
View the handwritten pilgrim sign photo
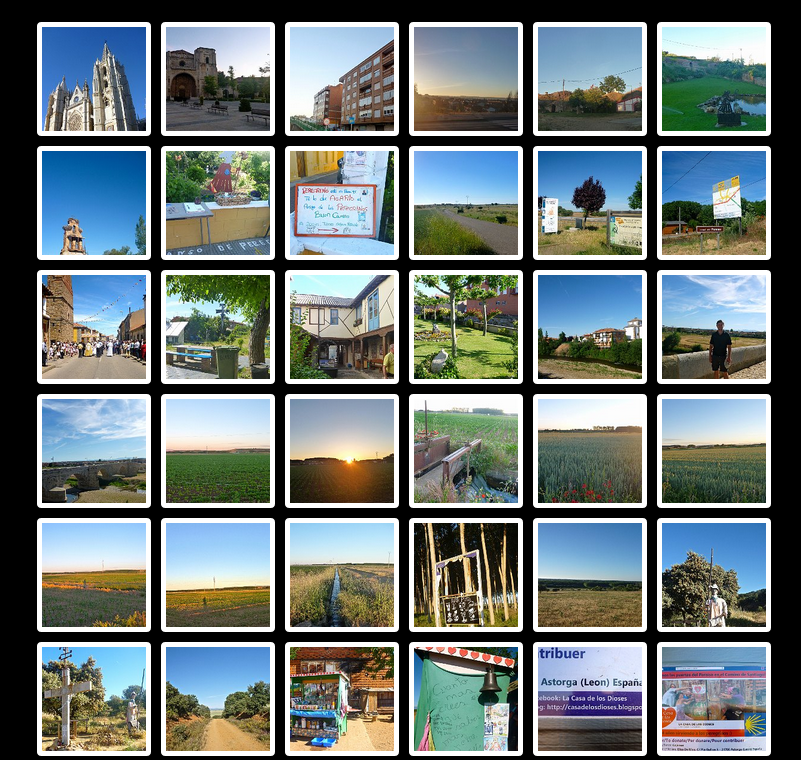[x=342, y=203]
